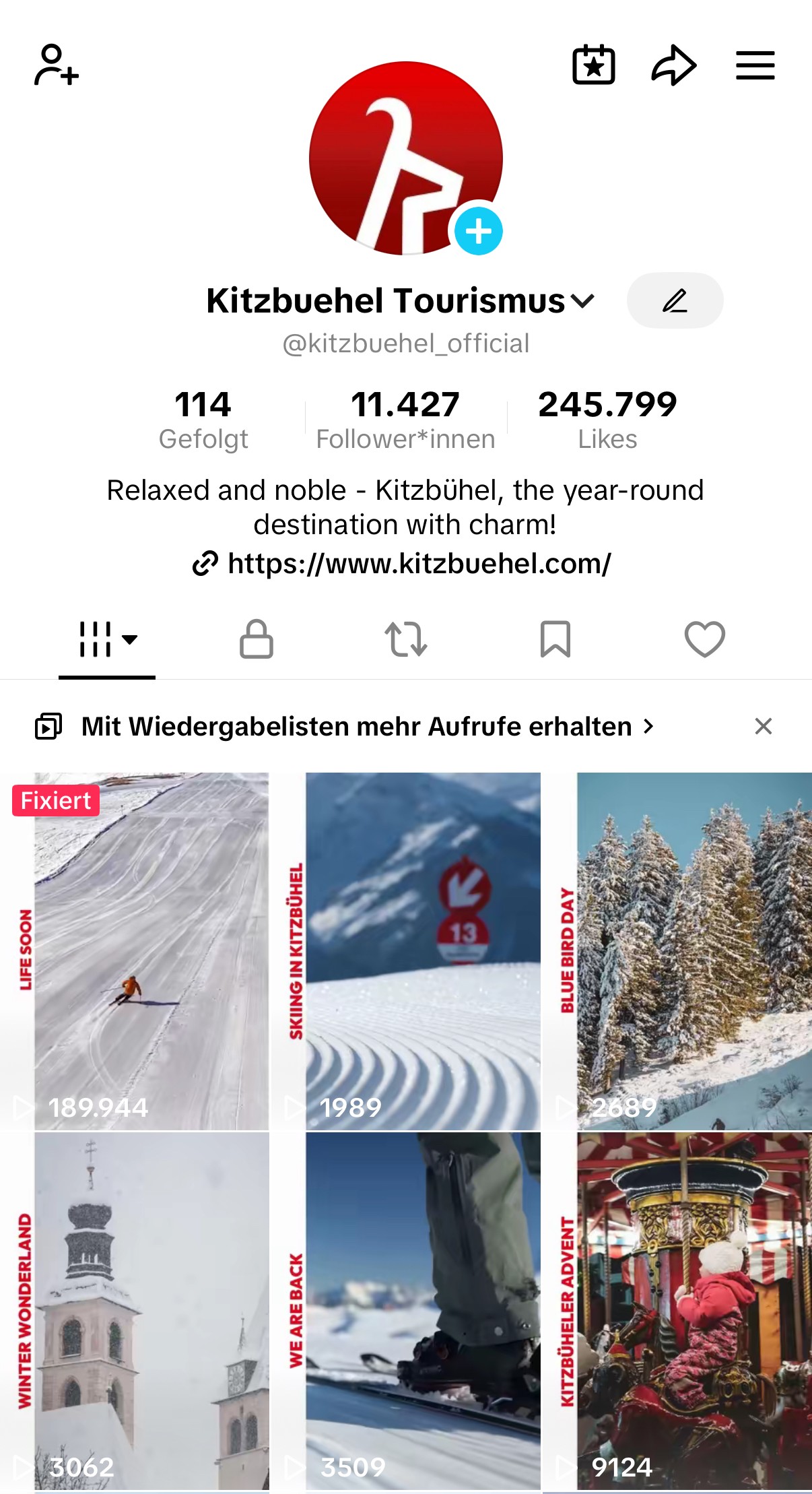Watch the KITZBÜHELER ADVENT video
The image size is (812, 1494).
pyautogui.click(x=677, y=1310)
